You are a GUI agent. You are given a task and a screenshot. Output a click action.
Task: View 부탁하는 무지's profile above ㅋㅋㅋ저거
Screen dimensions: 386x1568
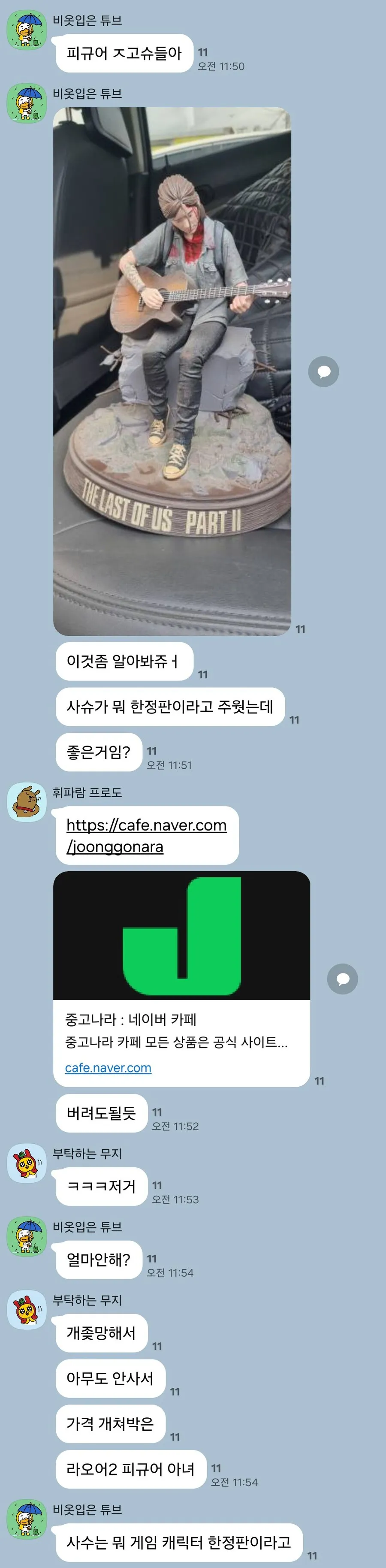(27, 1163)
